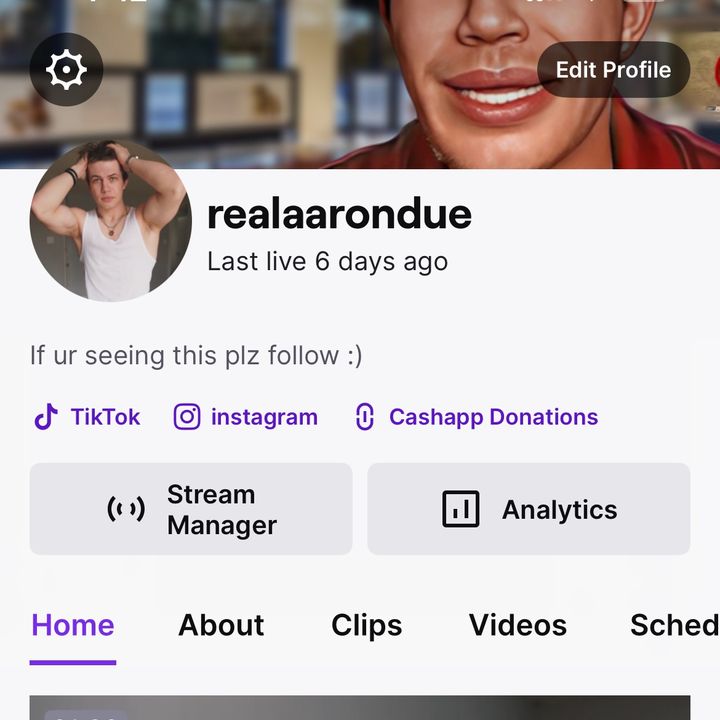Open the Cashapp Donations link
The width and height of the screenshot is (720, 720).
coord(477,417)
